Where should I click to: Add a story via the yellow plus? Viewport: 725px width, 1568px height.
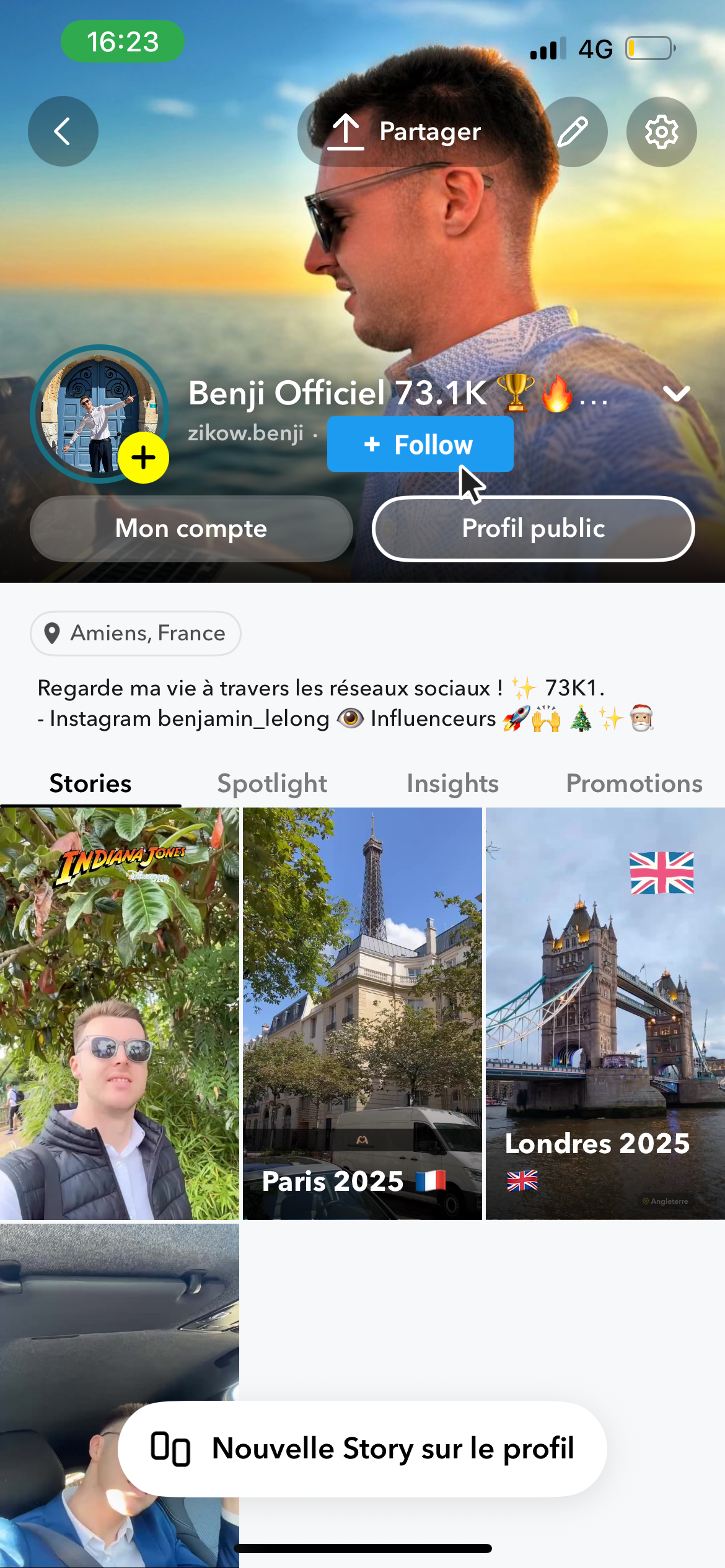(x=144, y=458)
